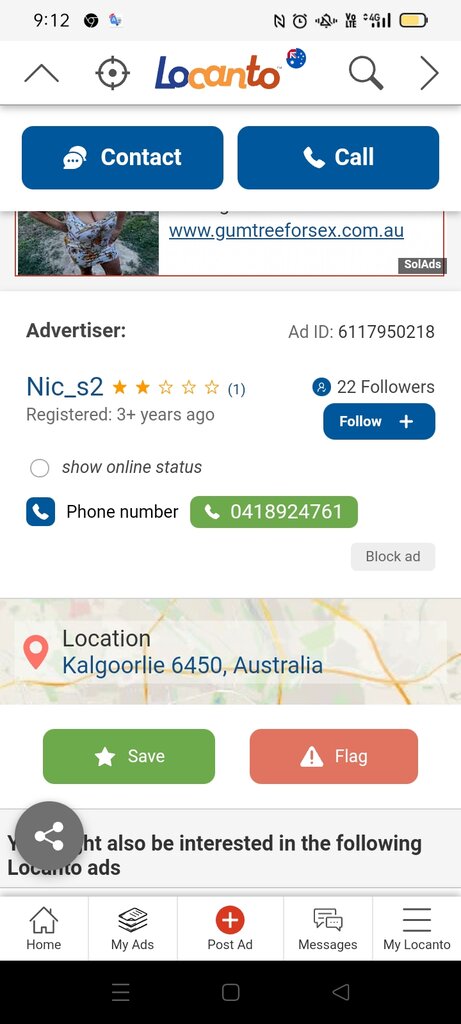Go to the next ad with the right arrow

coord(429,72)
